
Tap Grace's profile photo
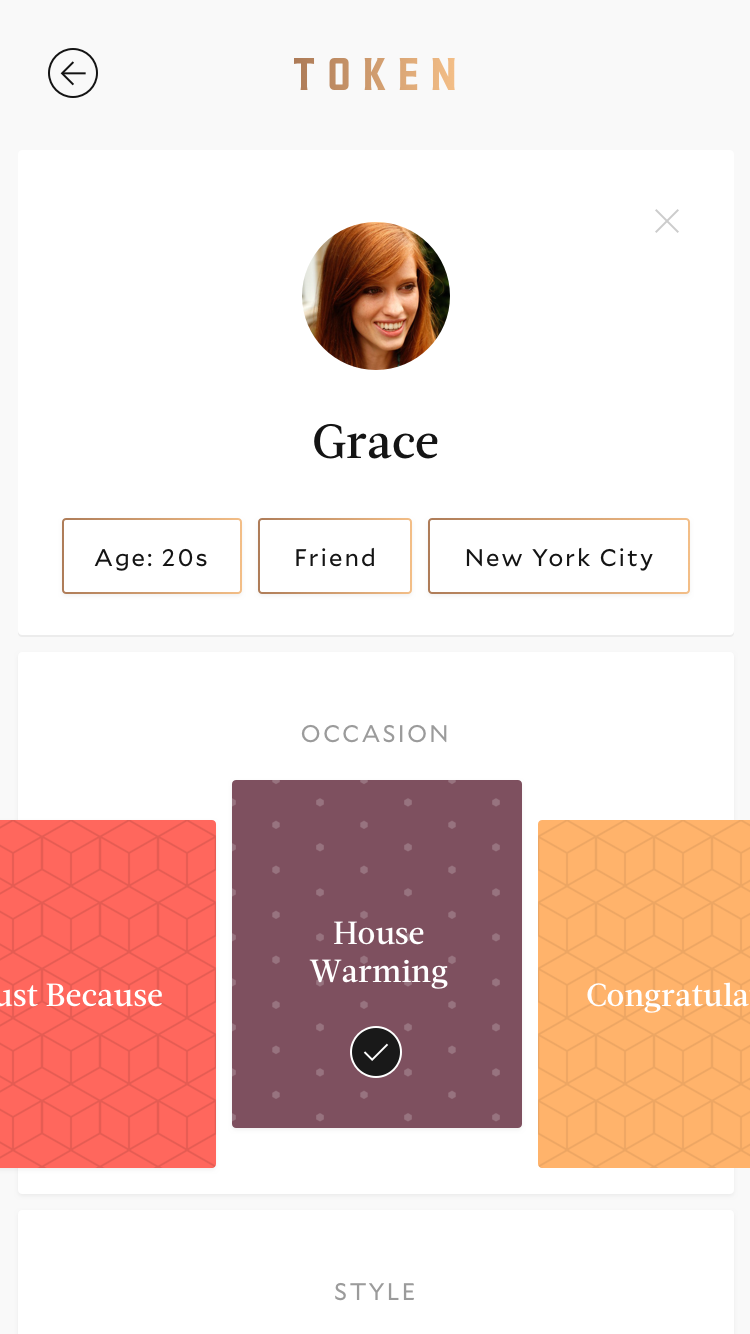[376, 296]
